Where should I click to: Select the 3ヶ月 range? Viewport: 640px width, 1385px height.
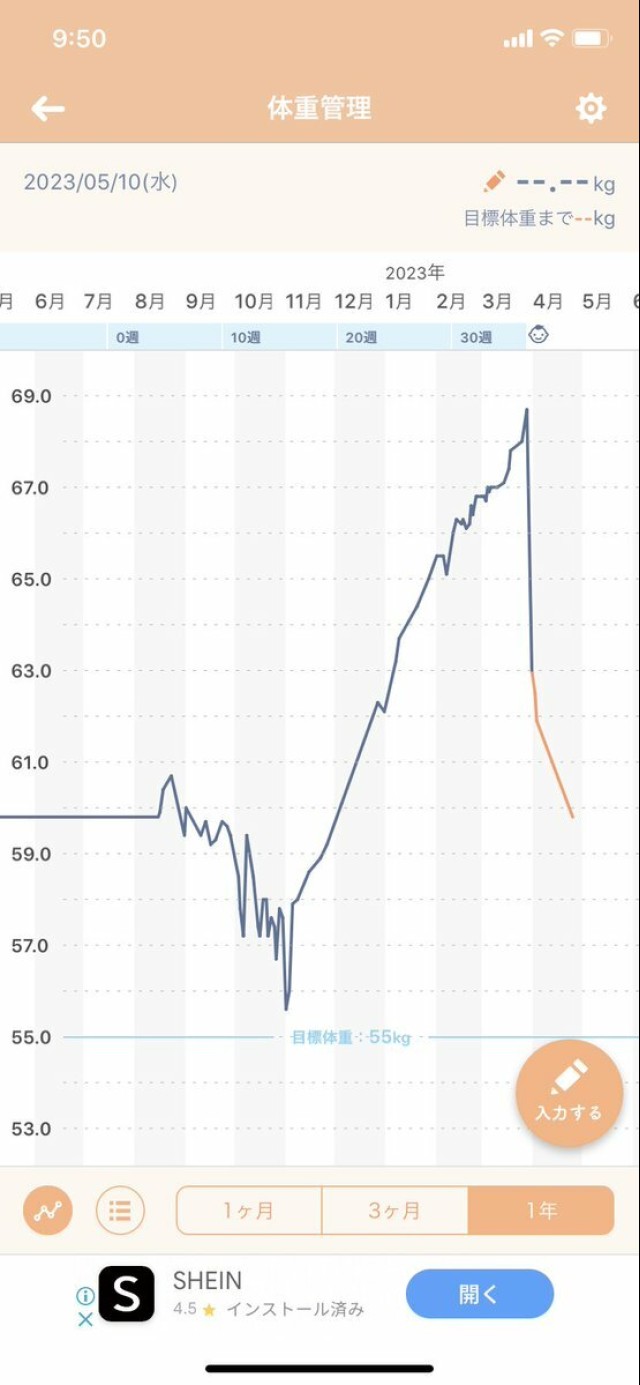[x=395, y=1211]
